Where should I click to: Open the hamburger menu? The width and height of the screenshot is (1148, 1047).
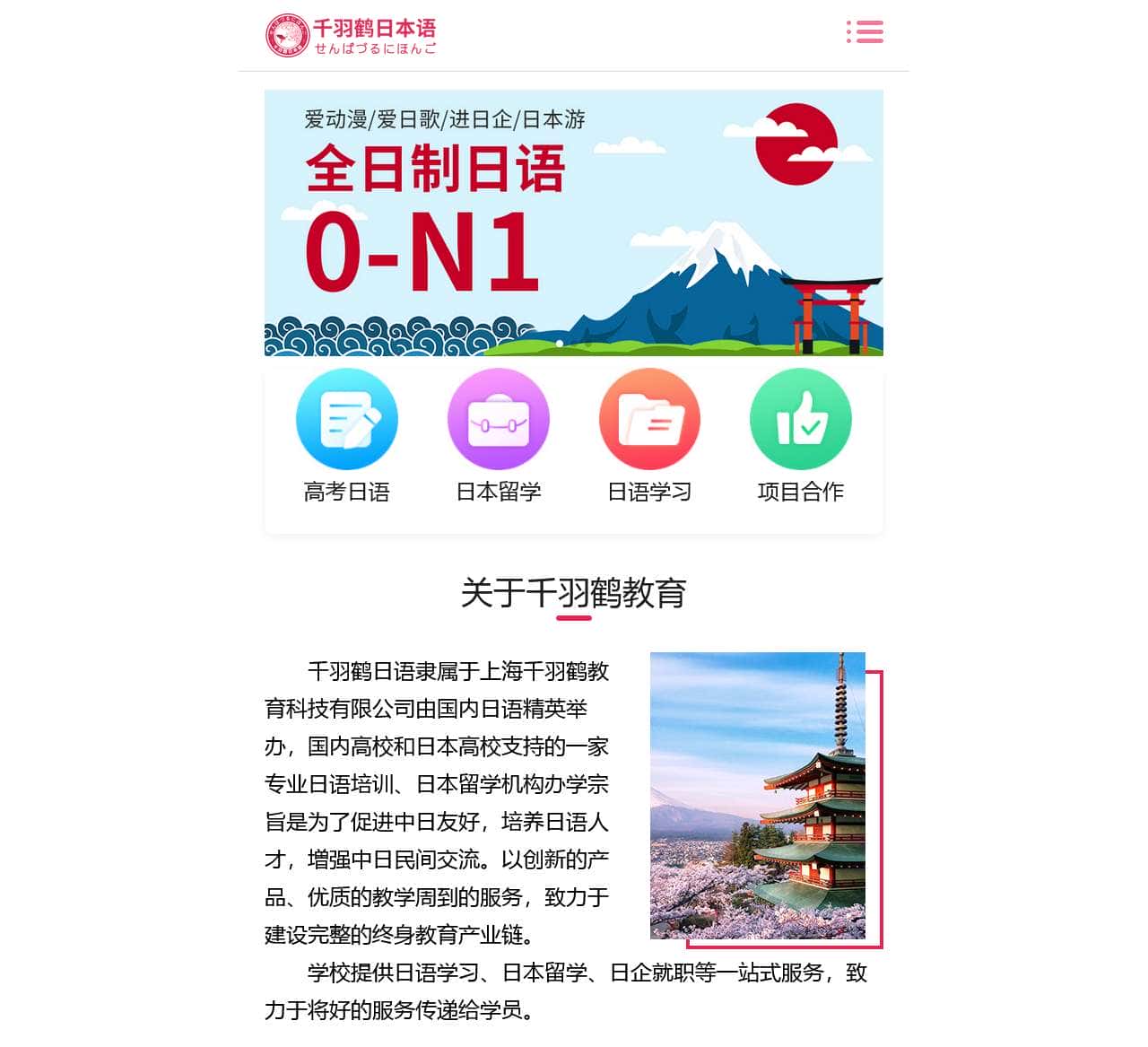865,32
